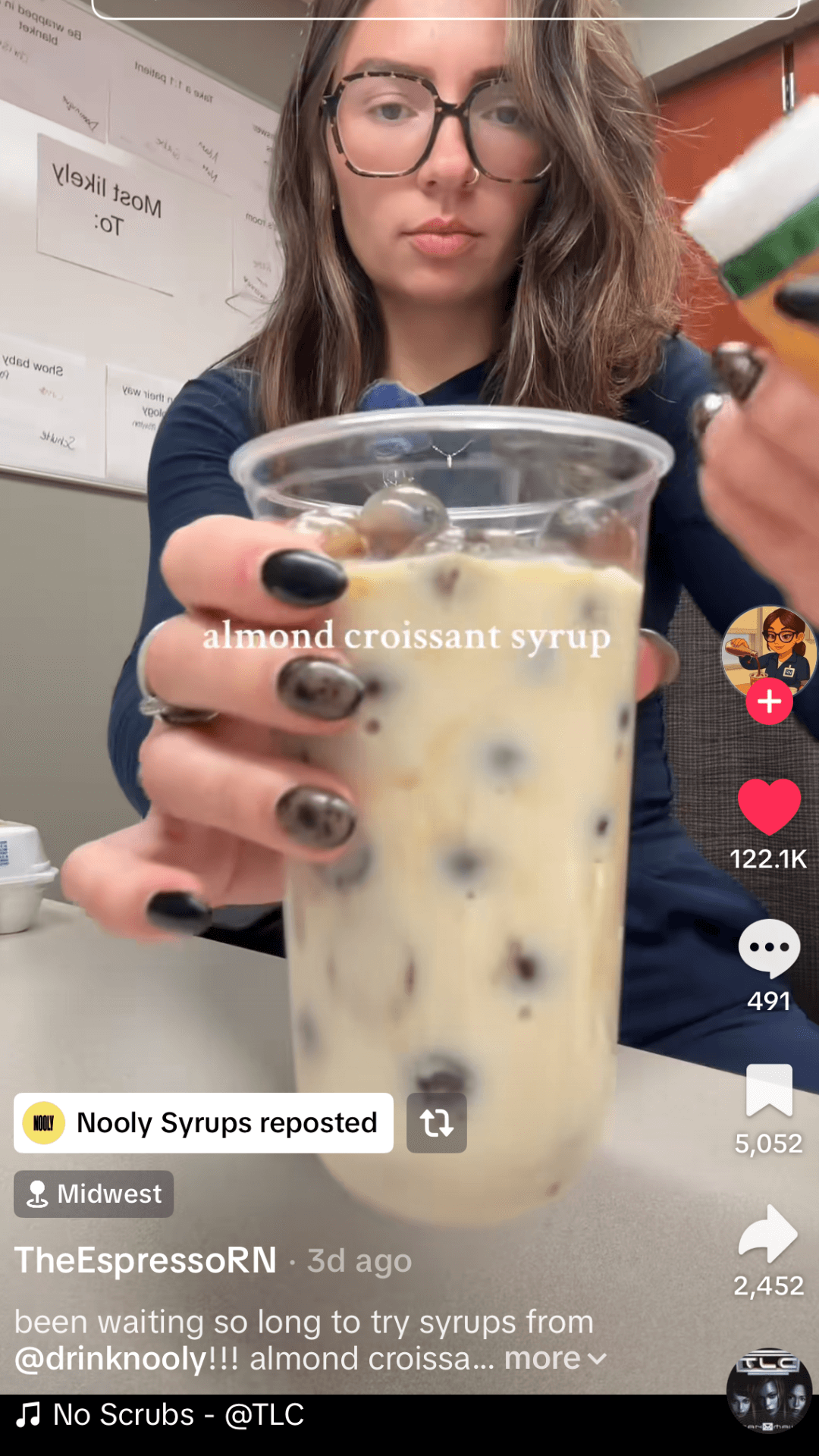Unlike the video with the heart icon
The height and width of the screenshot is (1456, 819).
pos(769,807)
